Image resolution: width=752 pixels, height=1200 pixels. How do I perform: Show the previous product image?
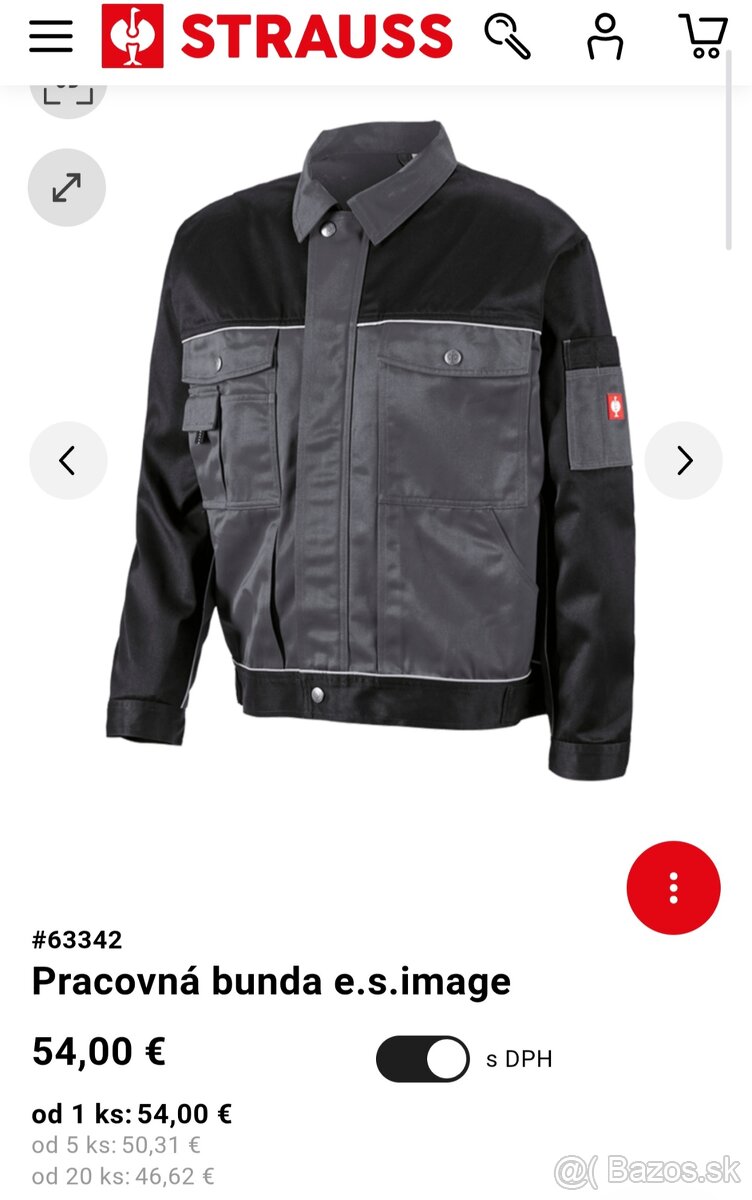click(67, 460)
